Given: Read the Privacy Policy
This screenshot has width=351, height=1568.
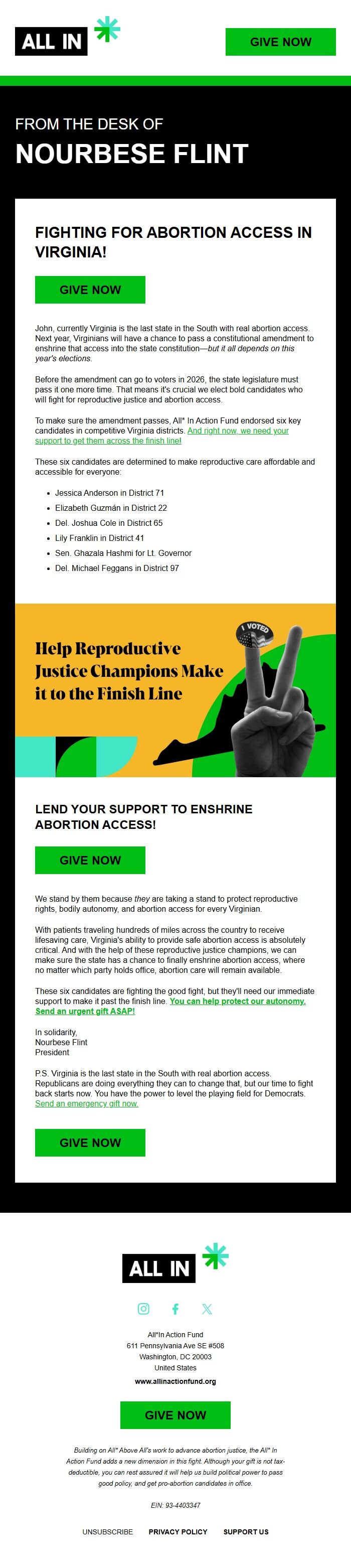Looking at the screenshot, I should pos(178,1531).
